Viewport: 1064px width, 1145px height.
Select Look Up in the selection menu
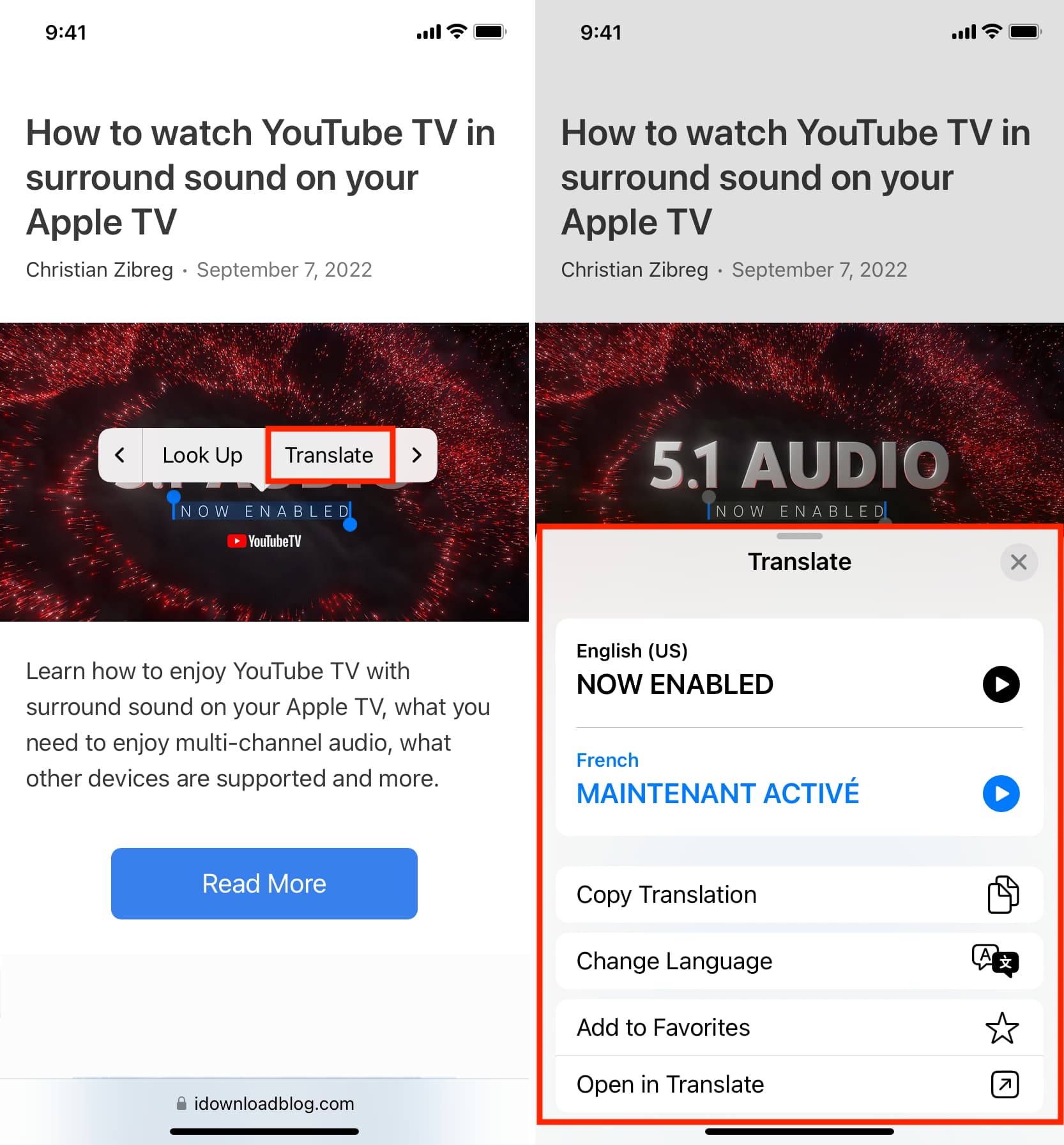[x=202, y=455]
